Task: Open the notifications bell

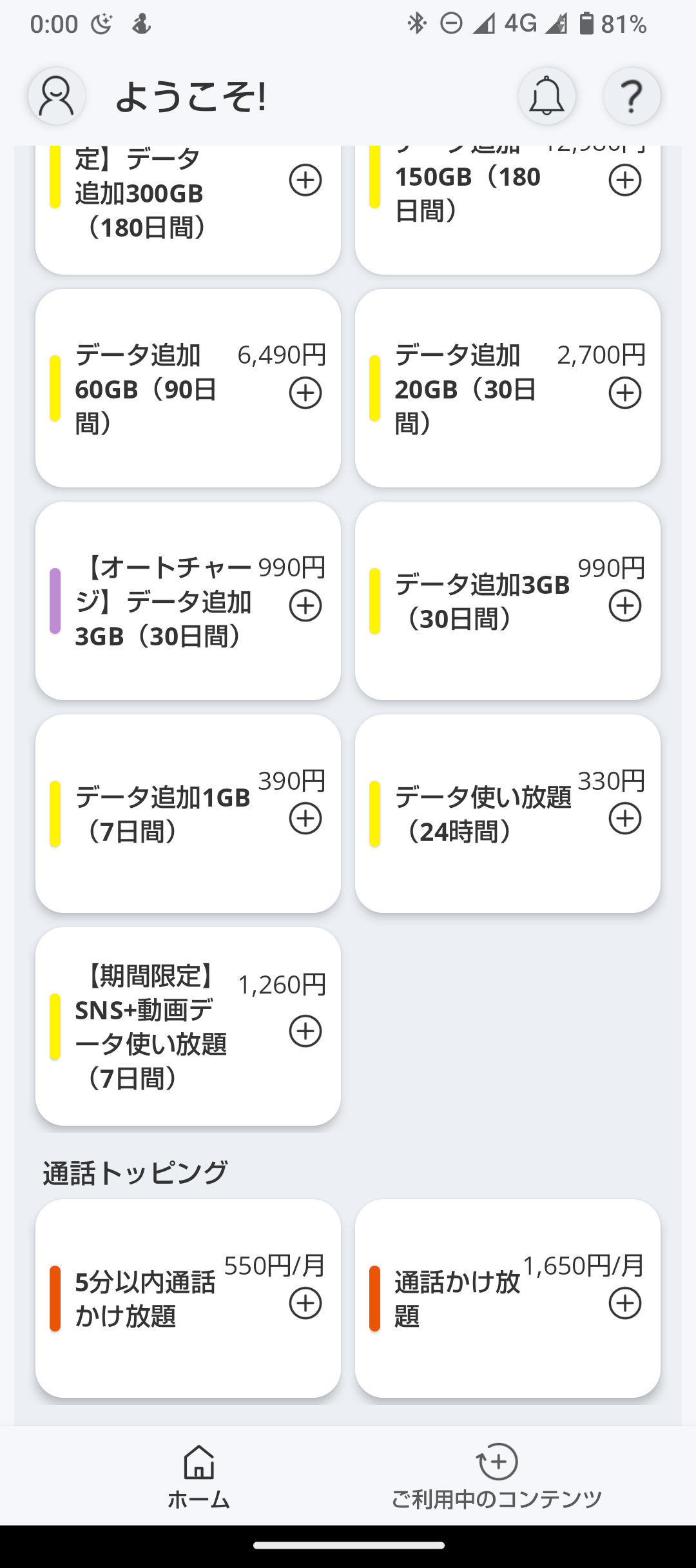Action: tap(546, 97)
